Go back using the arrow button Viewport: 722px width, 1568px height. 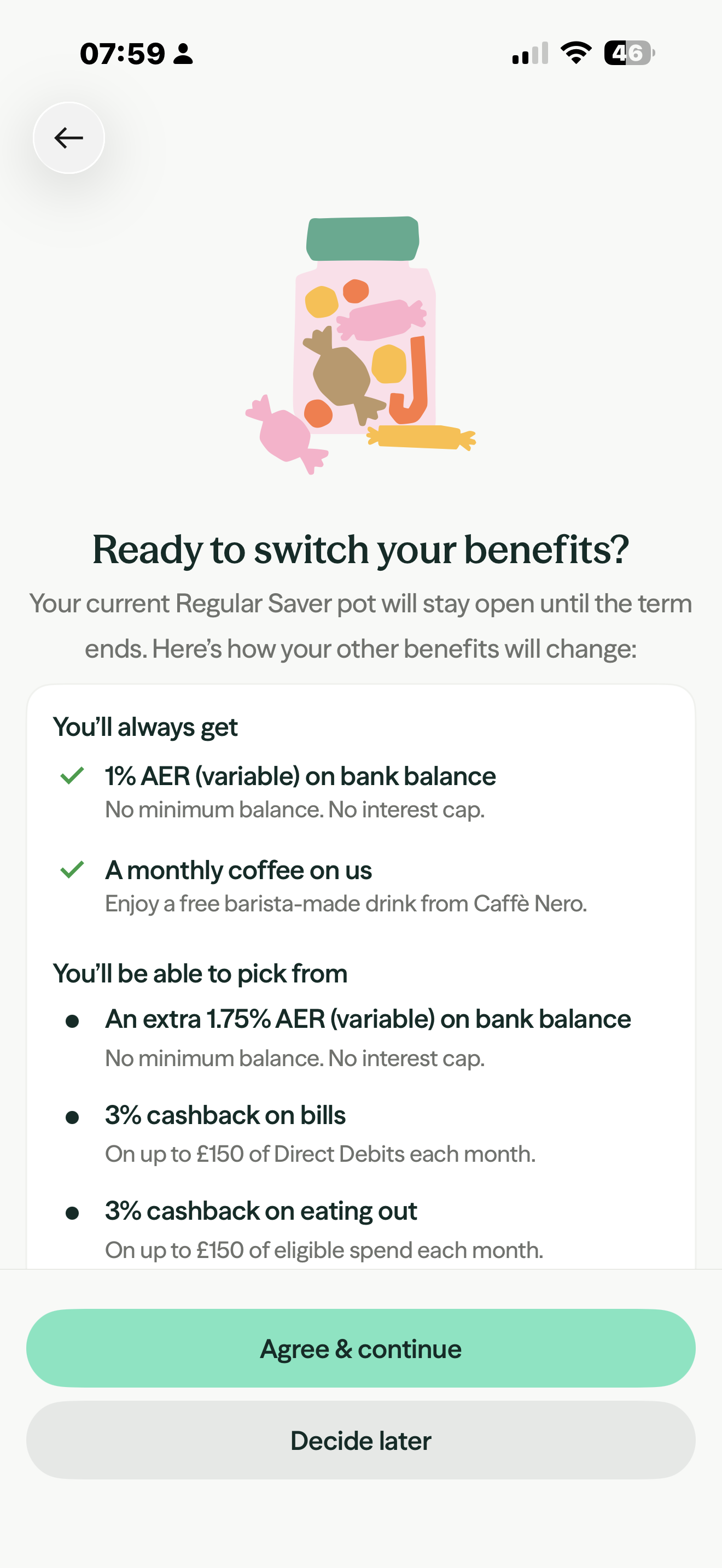[69, 138]
